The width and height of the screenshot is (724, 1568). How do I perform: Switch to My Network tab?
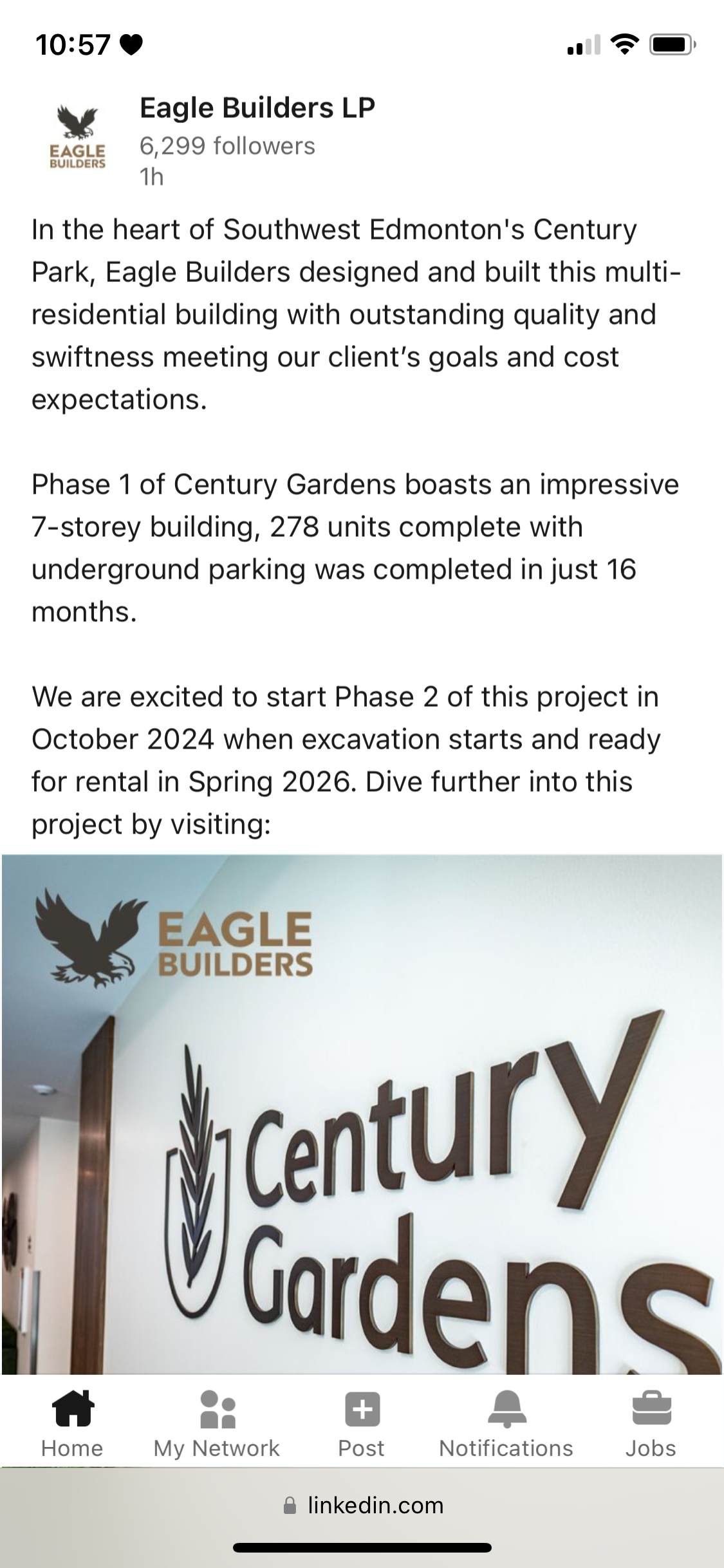click(x=217, y=1424)
